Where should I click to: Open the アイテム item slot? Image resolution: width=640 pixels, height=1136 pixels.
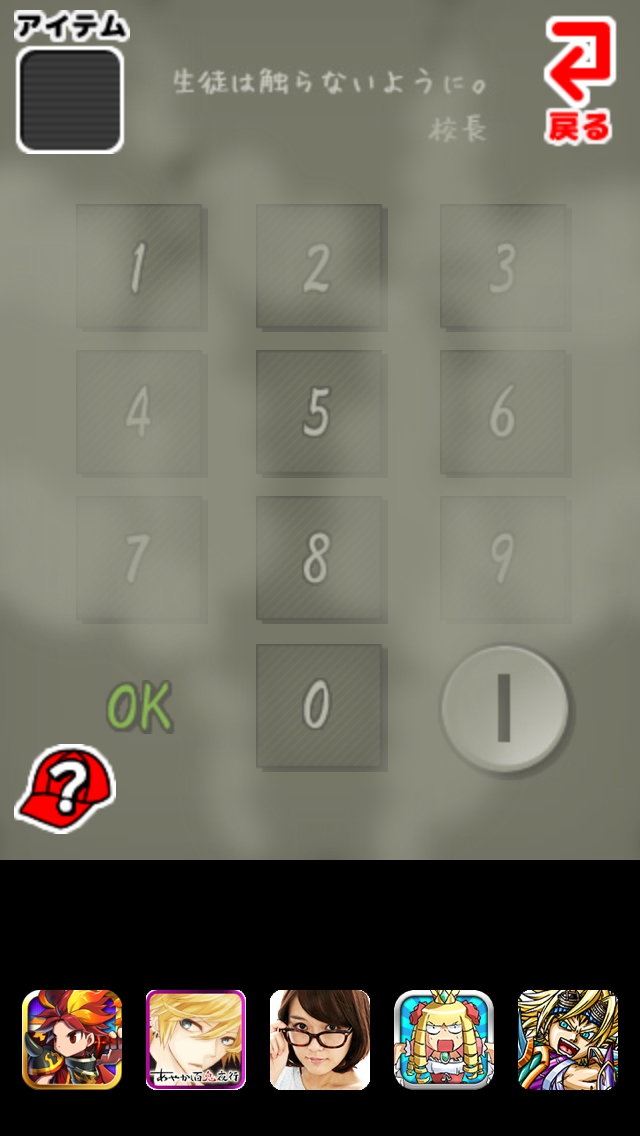[x=70, y=100]
